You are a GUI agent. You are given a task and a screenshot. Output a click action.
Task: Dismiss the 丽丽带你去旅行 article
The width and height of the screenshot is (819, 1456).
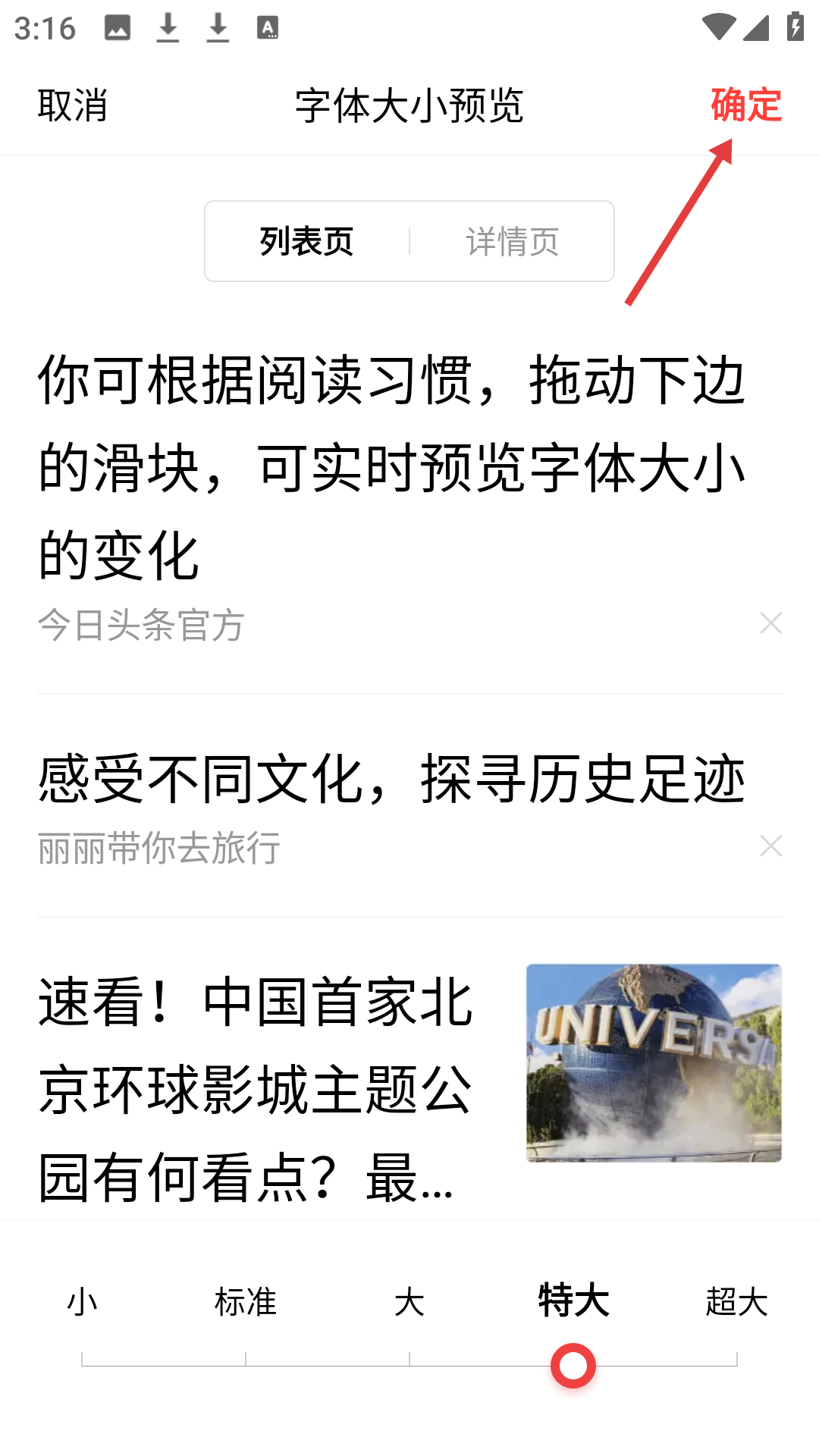click(x=770, y=846)
